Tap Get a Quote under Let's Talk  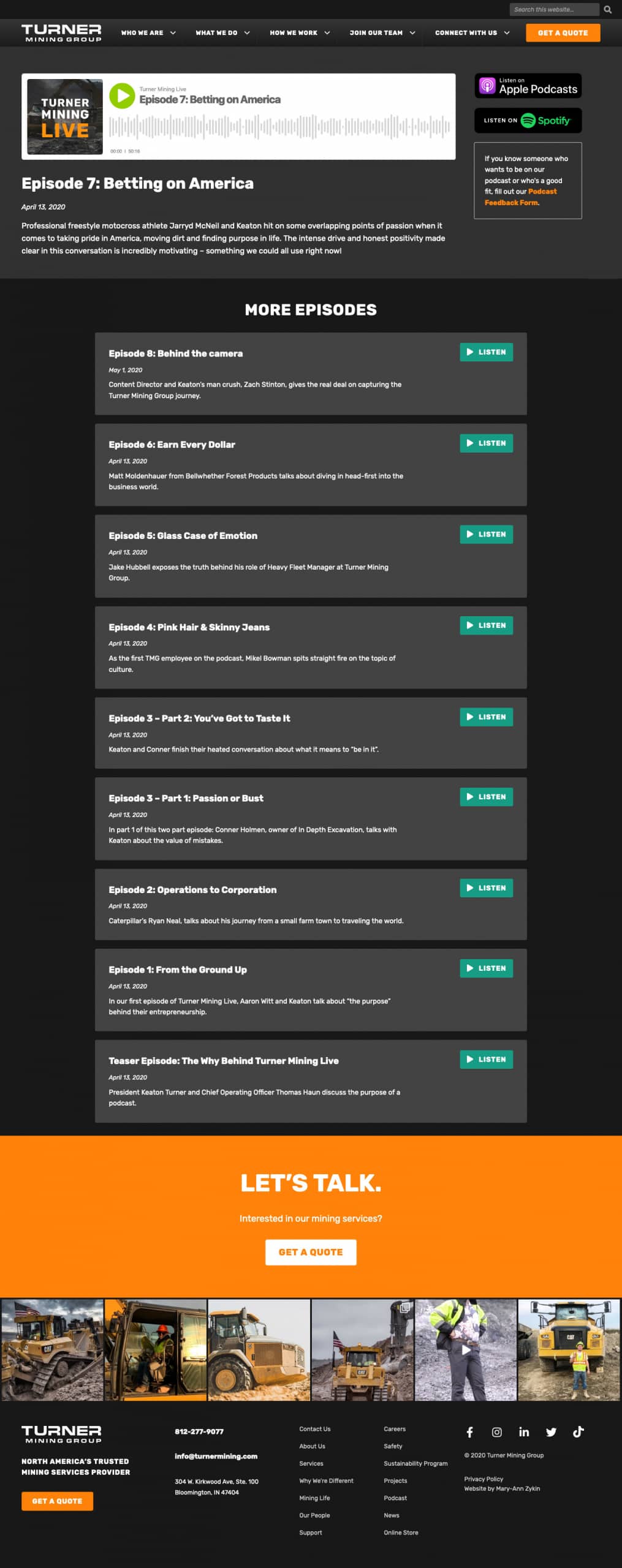coord(311,1252)
